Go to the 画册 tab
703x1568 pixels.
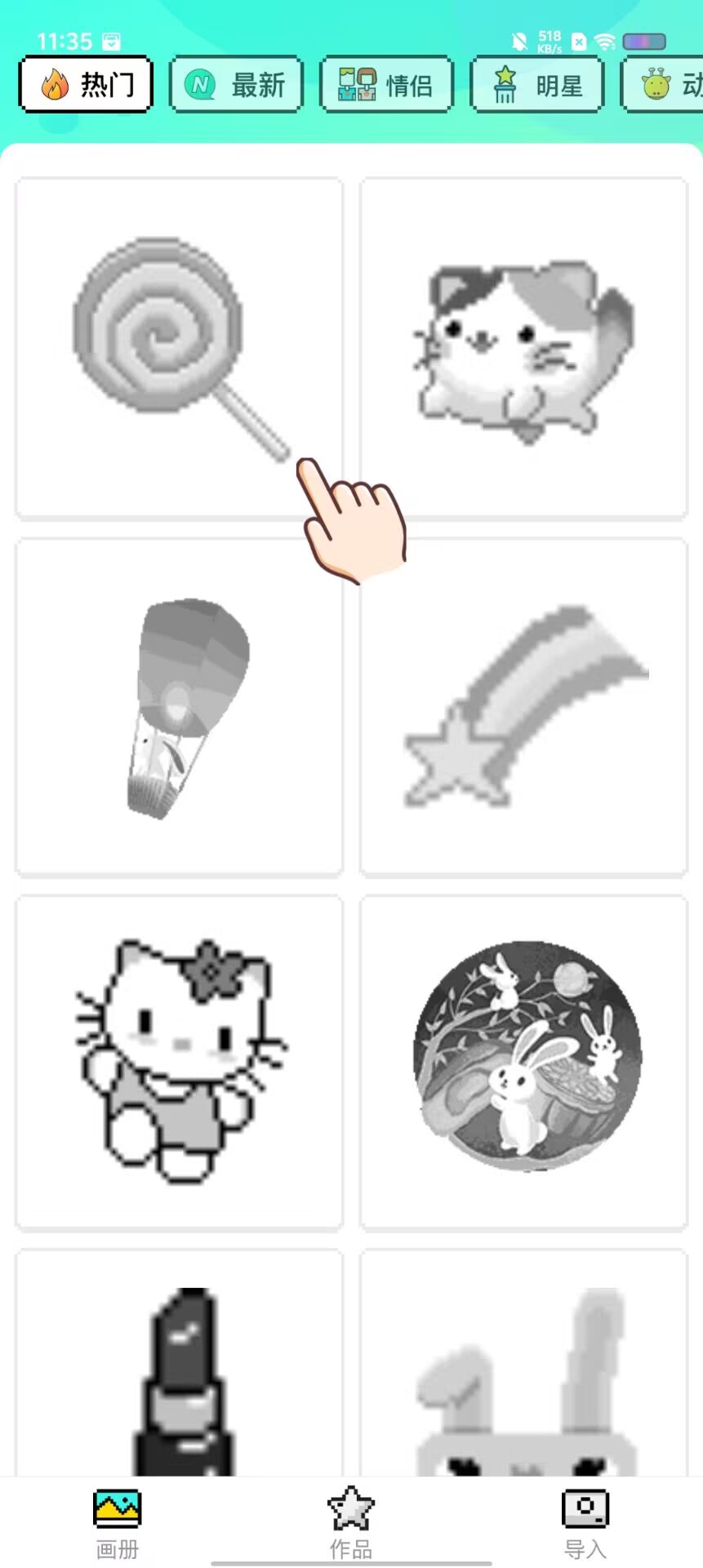(118, 1522)
